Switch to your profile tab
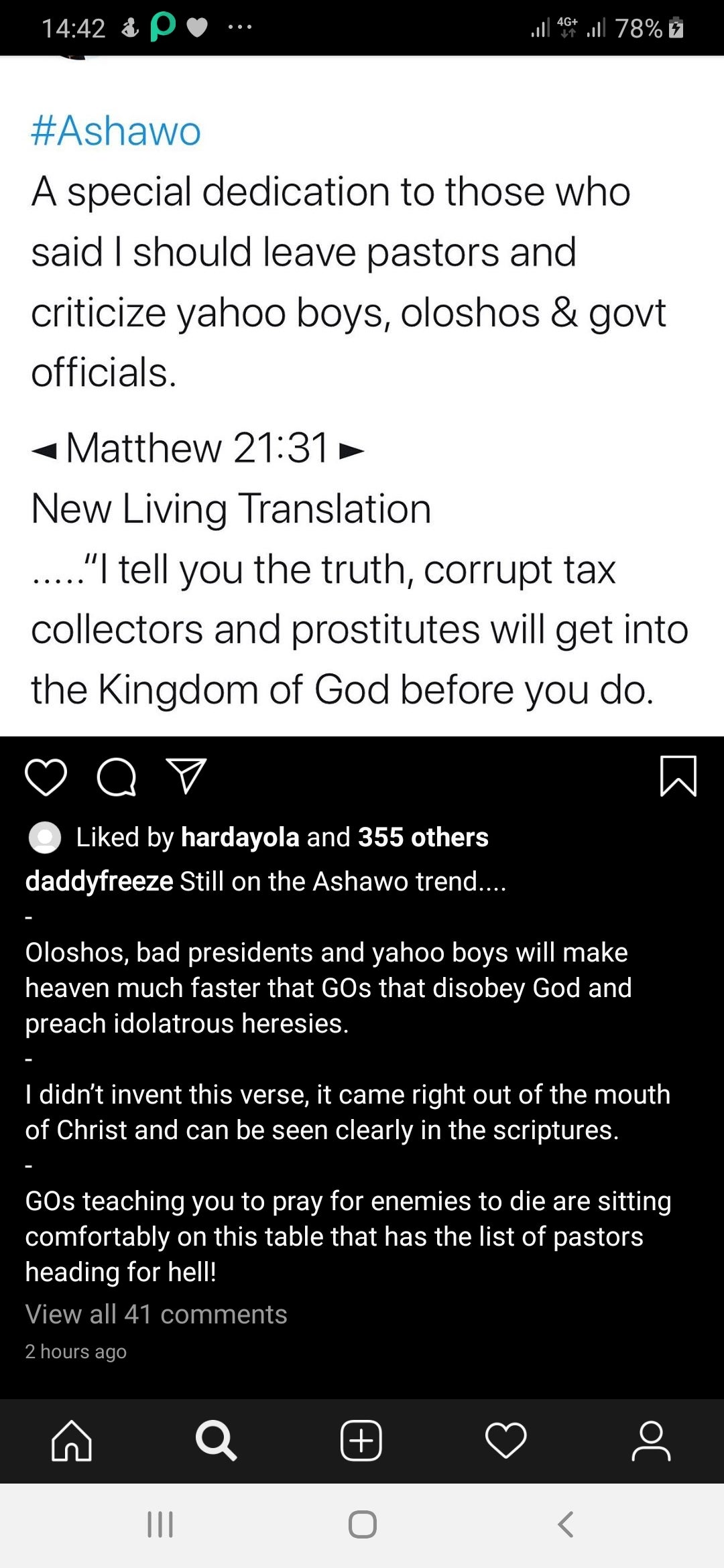 tap(651, 1440)
